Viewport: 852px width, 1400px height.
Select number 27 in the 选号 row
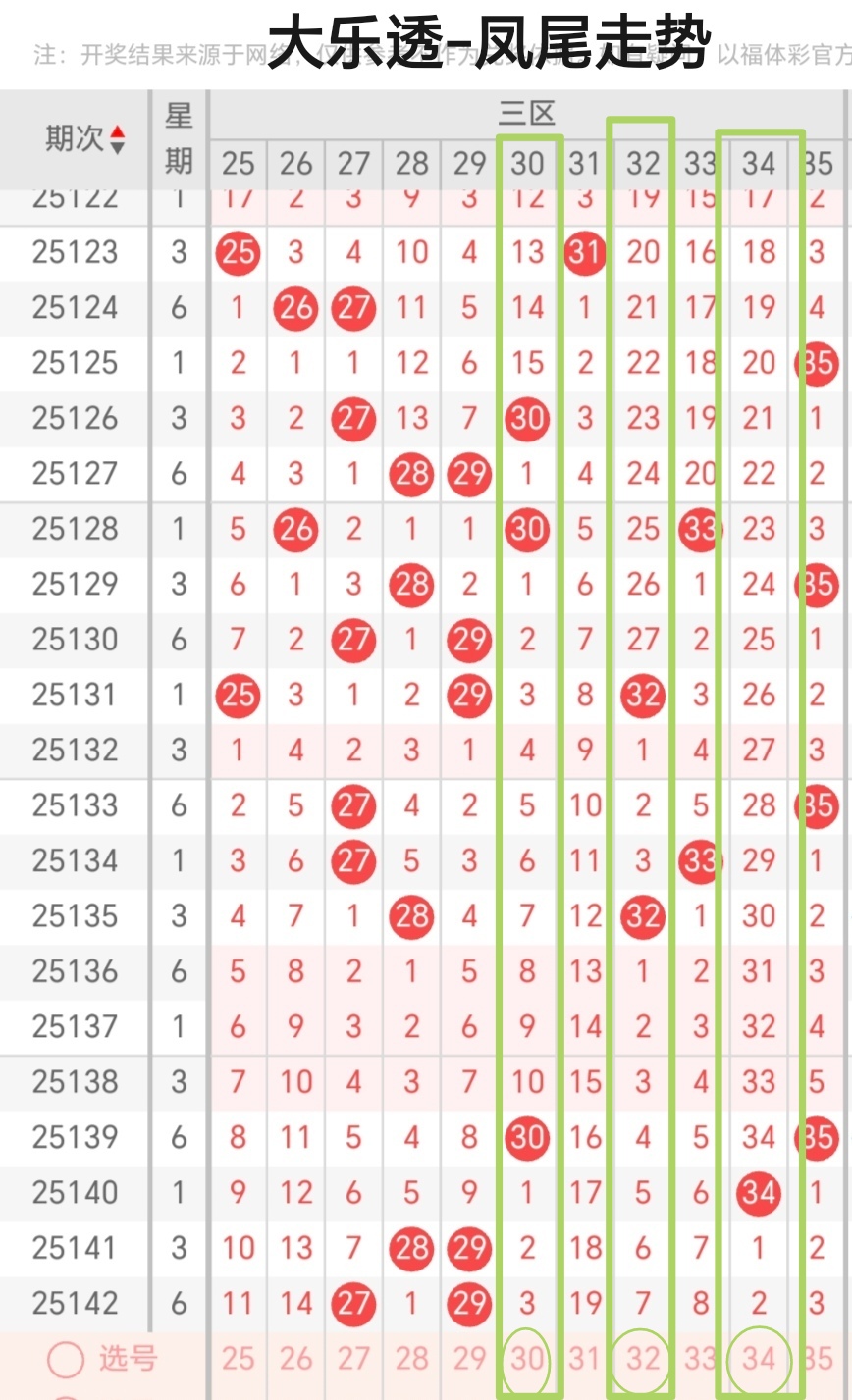pos(353,1359)
